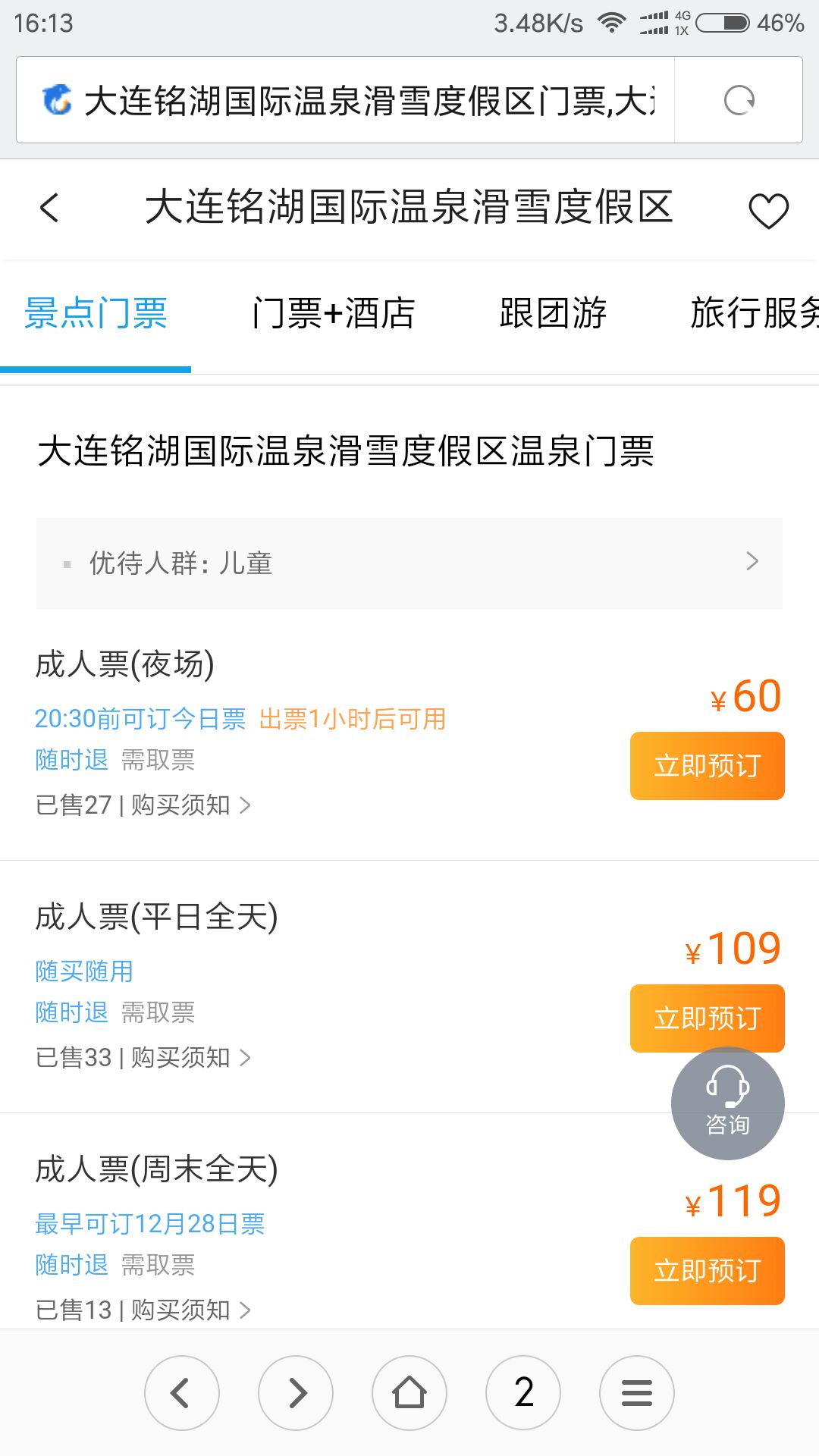
Task: Go forward in the browser toolbar
Action: pos(296,1392)
